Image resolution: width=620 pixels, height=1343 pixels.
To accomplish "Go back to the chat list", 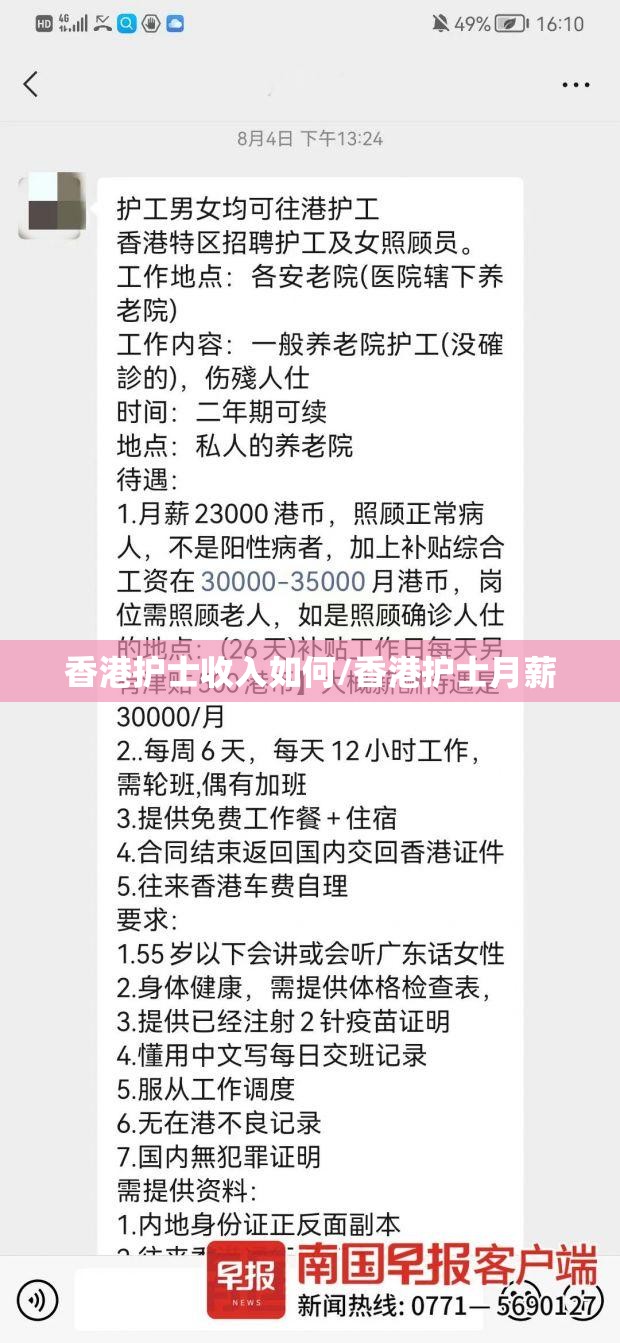I will coord(31,84).
